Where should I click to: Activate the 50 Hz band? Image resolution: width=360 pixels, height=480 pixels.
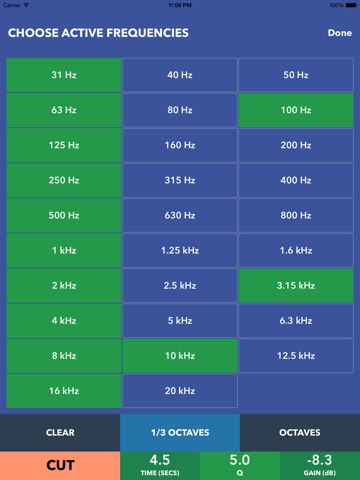(296, 75)
